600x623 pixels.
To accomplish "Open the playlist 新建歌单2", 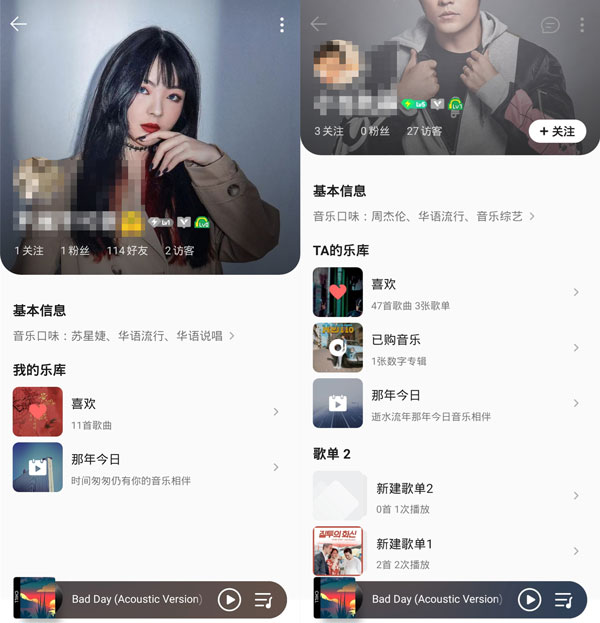I will pos(446,496).
